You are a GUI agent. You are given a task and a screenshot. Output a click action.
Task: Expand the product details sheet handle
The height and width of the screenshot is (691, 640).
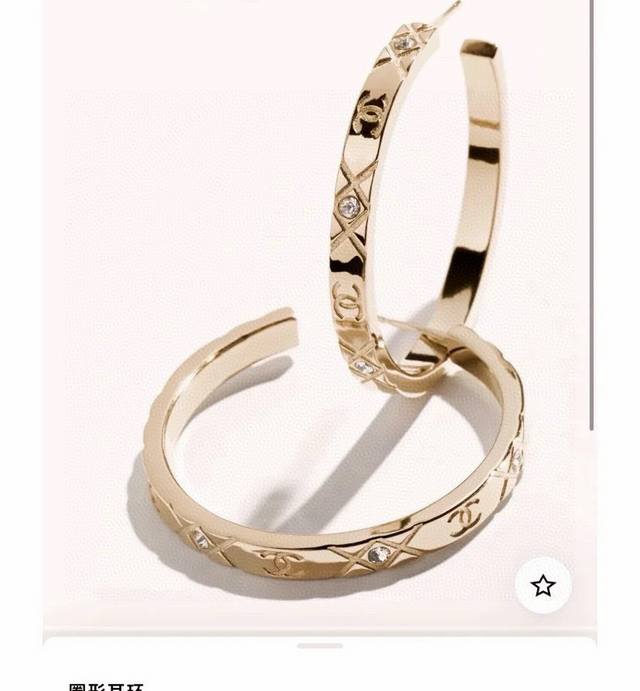click(x=320, y=645)
